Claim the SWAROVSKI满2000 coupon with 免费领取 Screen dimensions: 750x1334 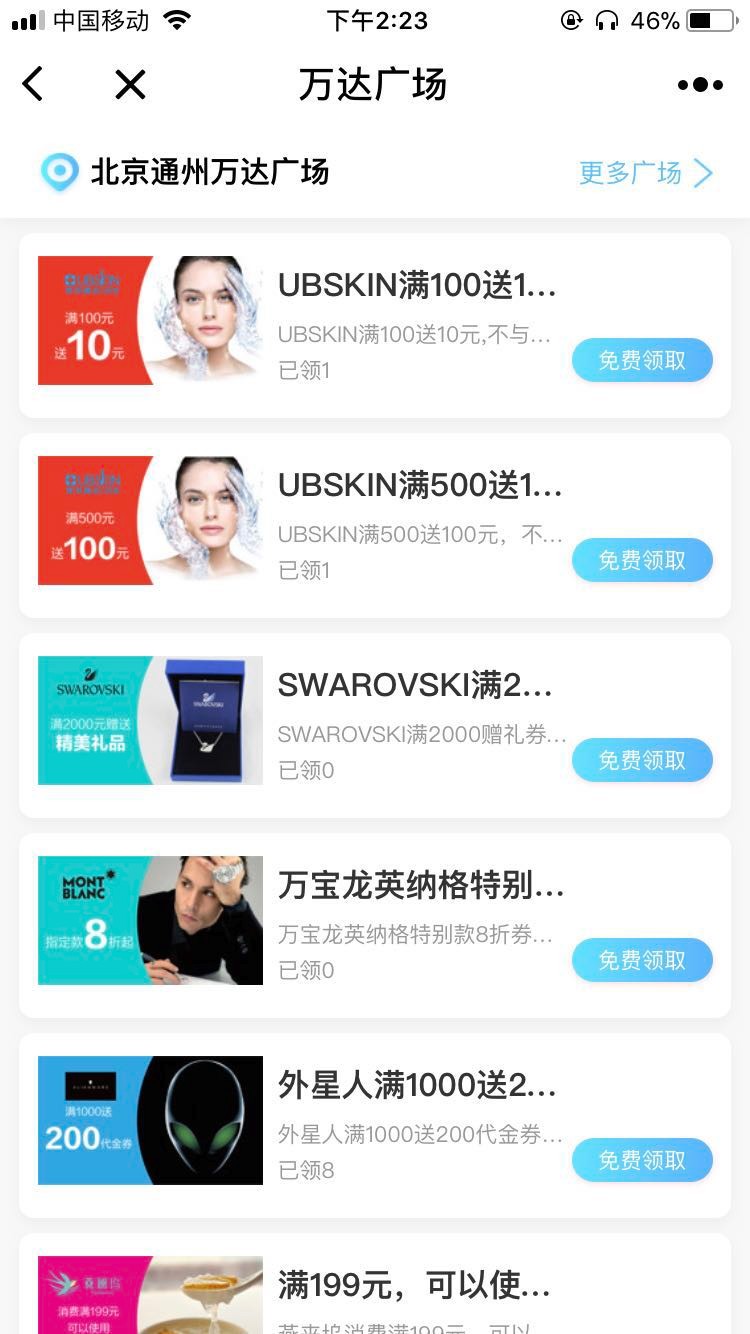pyautogui.click(x=642, y=760)
